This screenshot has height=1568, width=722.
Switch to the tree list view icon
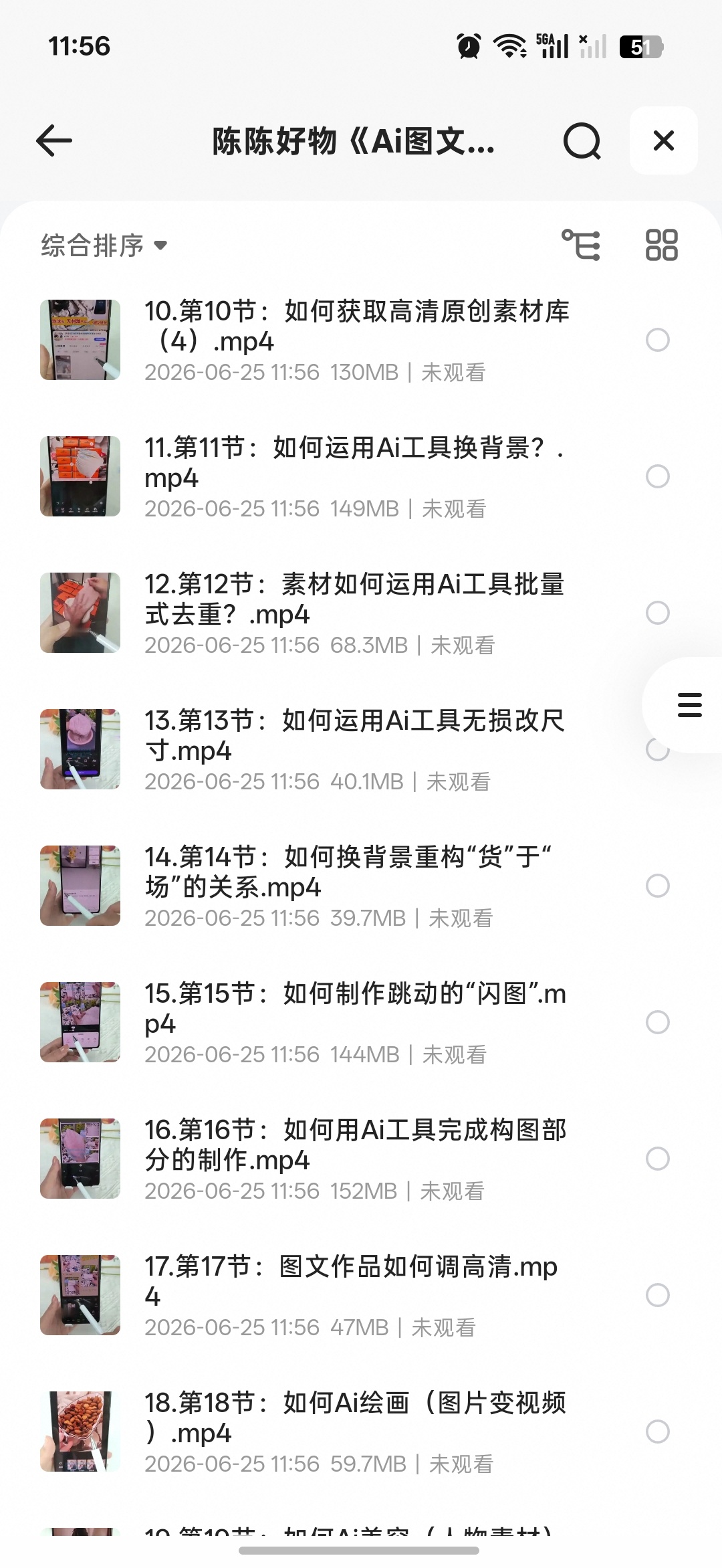pyautogui.click(x=581, y=245)
